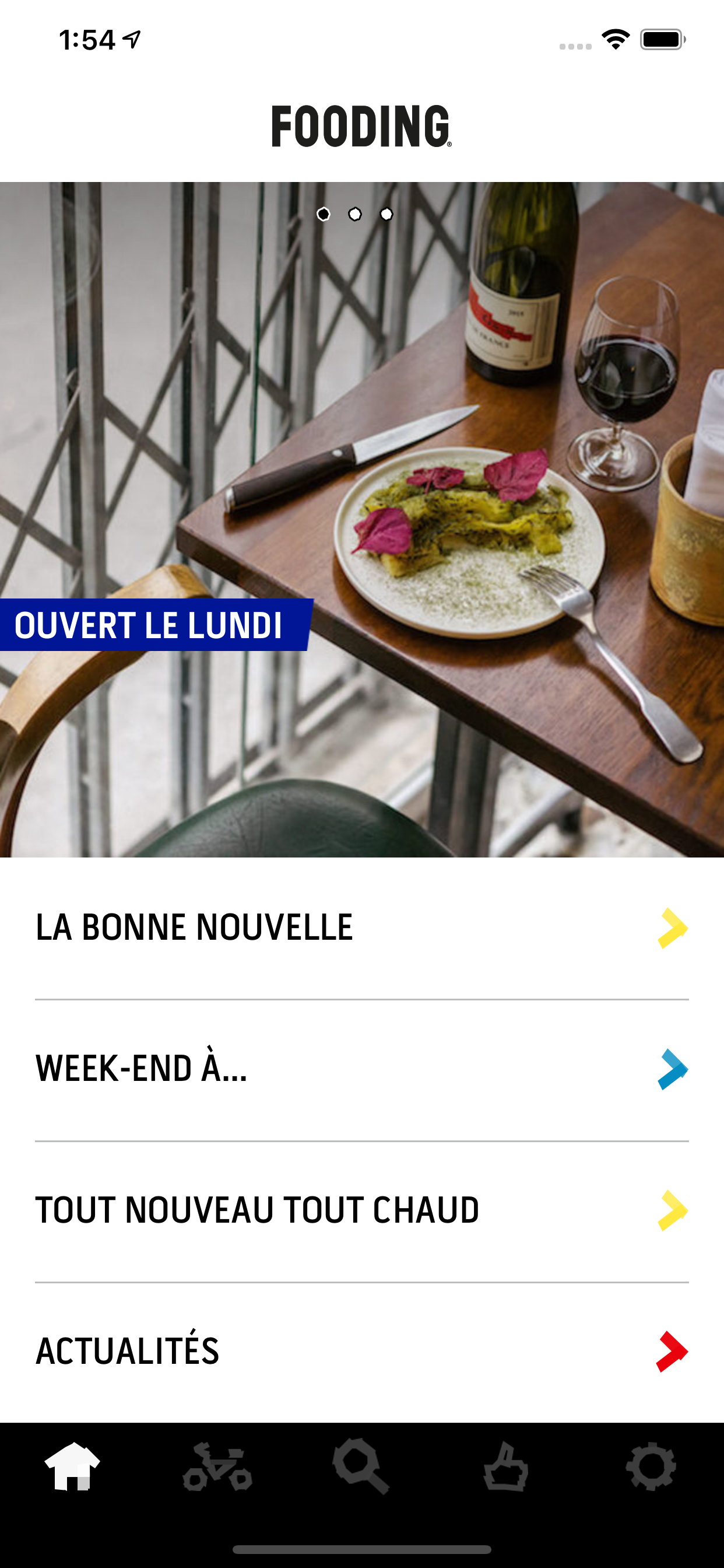
Task: Open the search tab
Action: point(361,1466)
